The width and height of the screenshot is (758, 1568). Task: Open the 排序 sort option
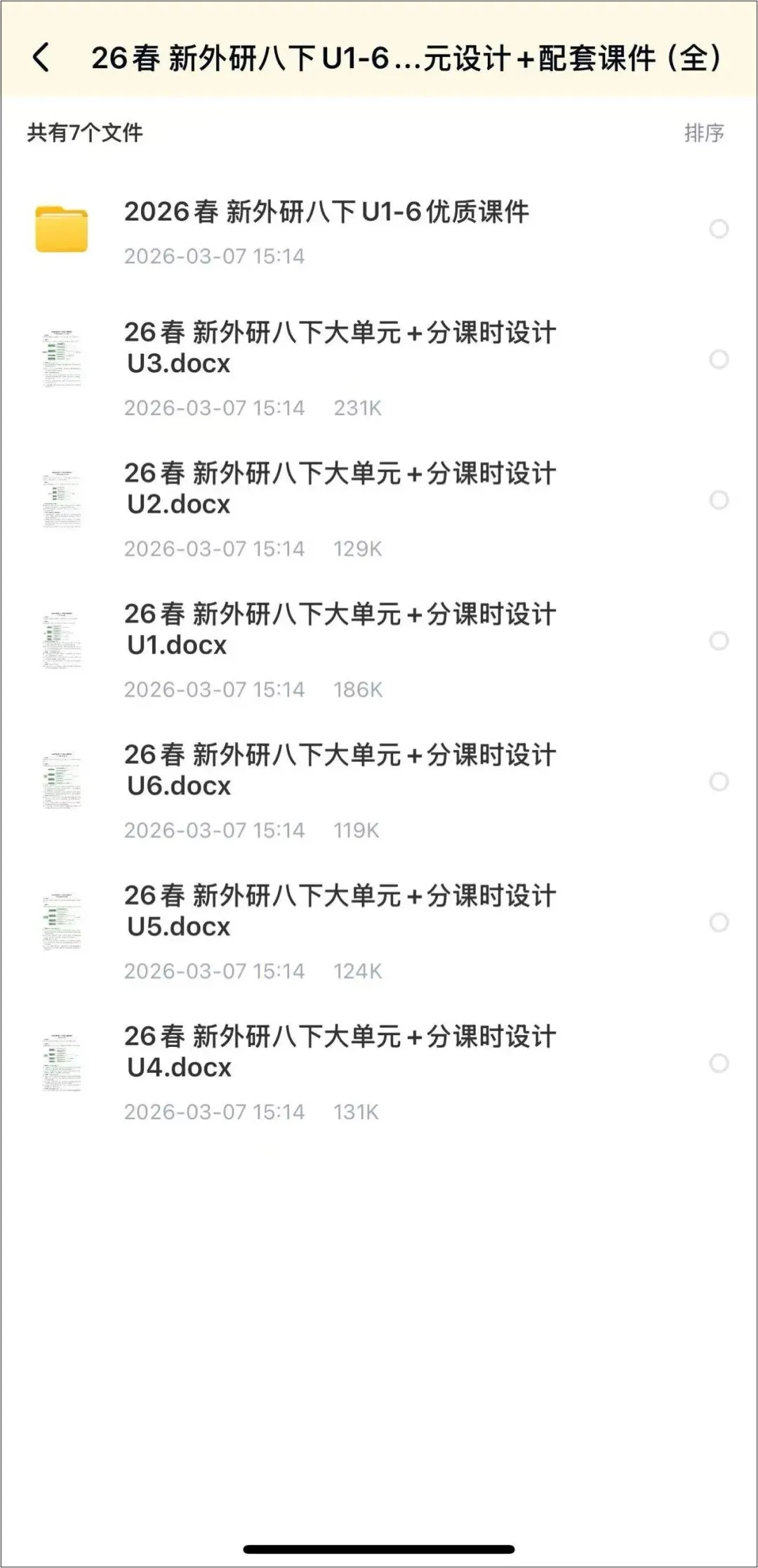[x=704, y=133]
